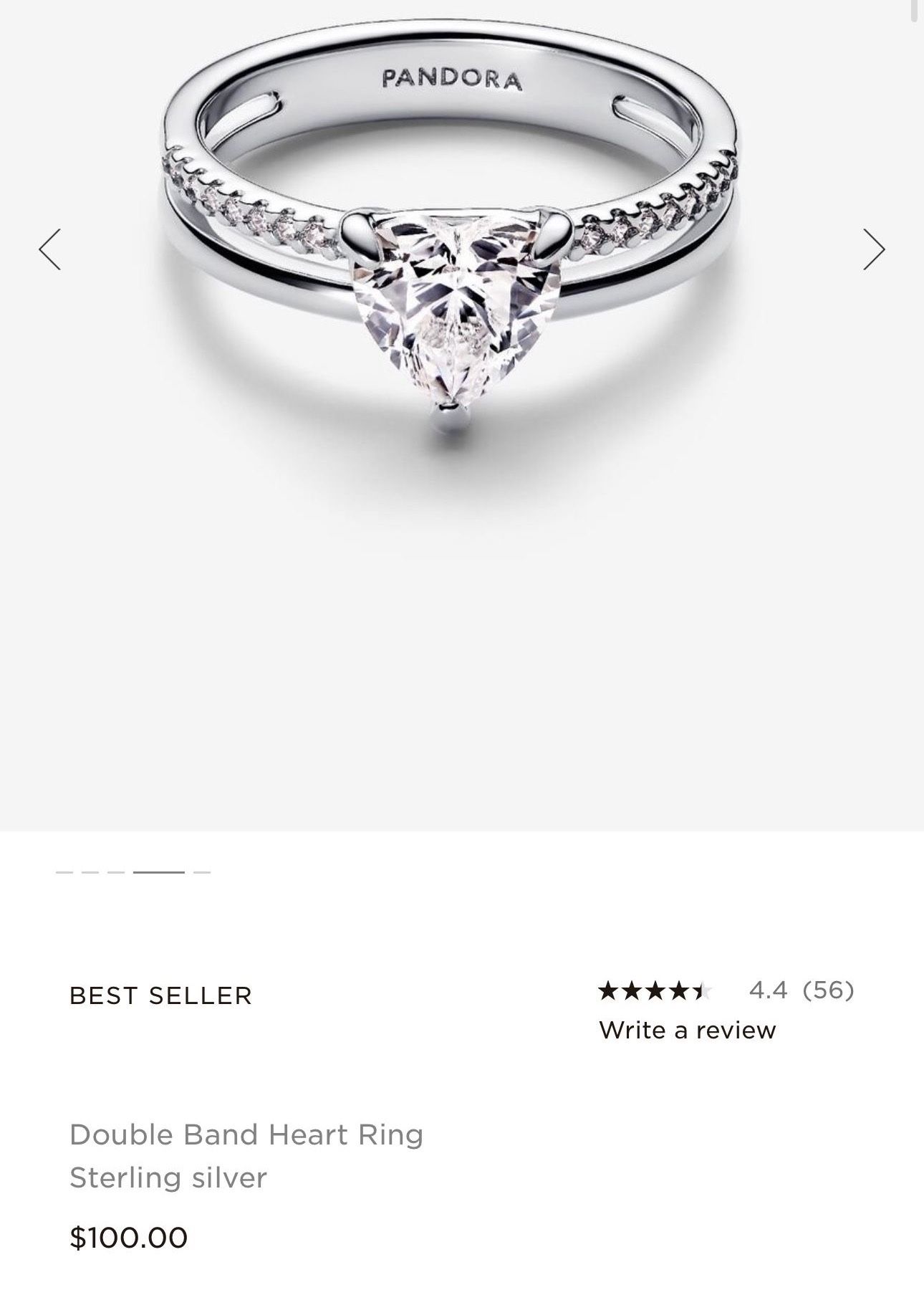Click the third star in the rating
This screenshot has height=1295, width=924.
click(x=658, y=990)
